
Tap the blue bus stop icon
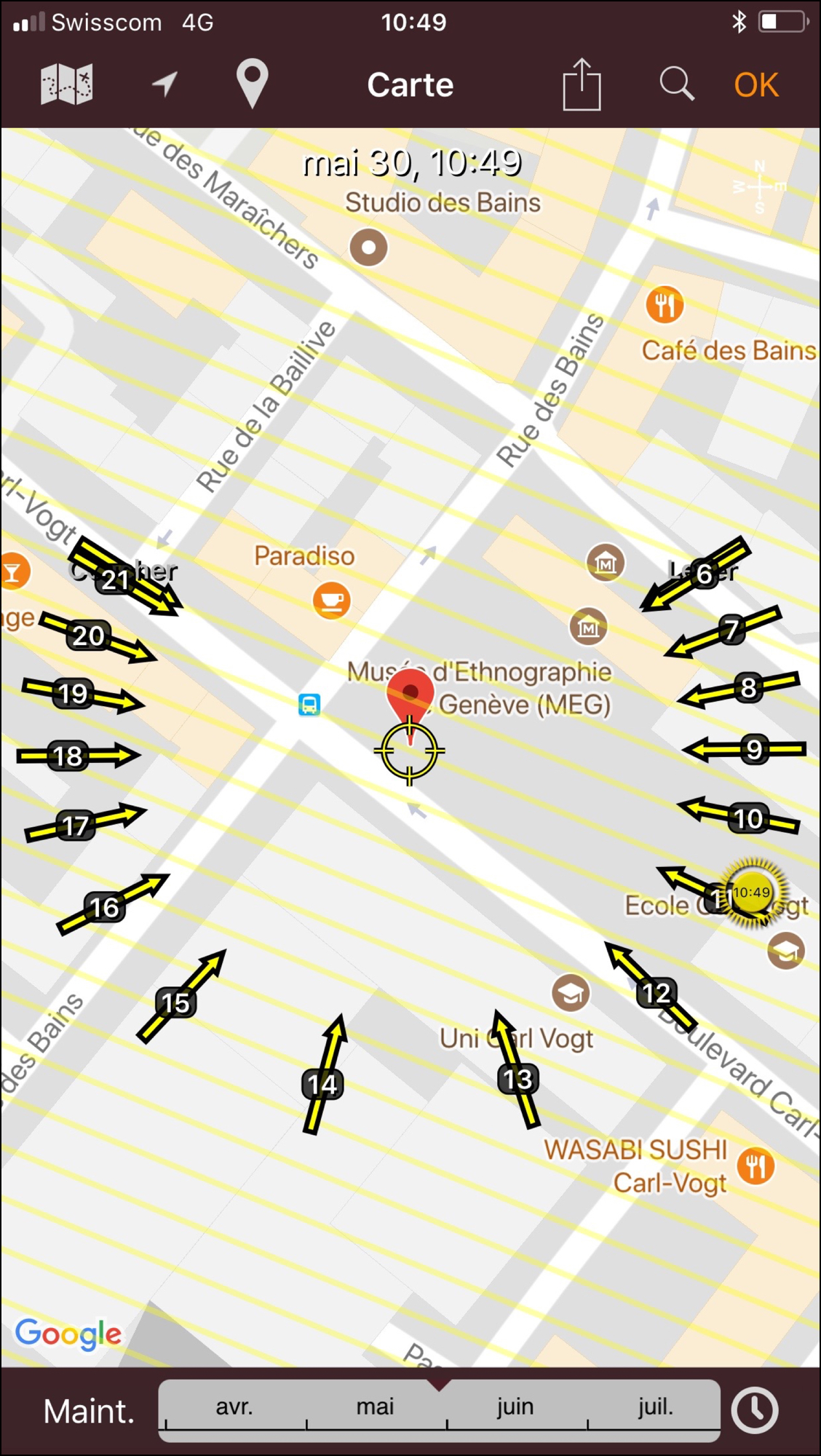309,705
